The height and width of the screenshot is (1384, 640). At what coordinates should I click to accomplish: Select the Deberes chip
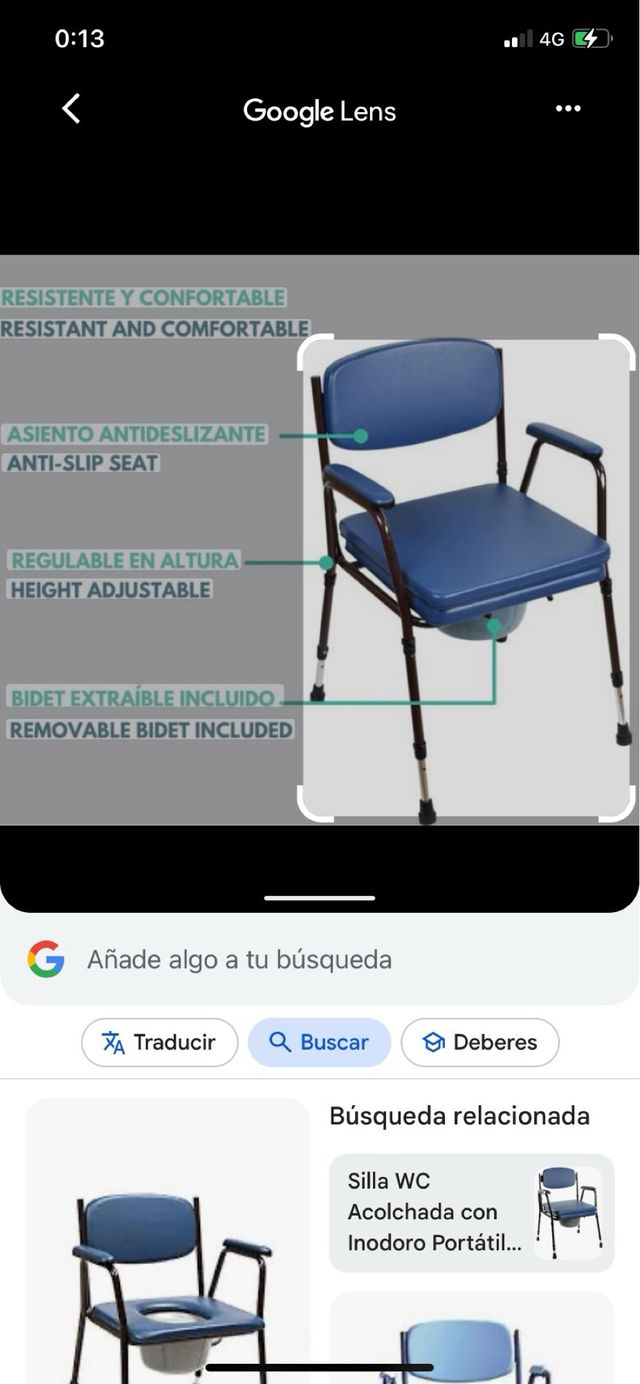pos(480,1042)
